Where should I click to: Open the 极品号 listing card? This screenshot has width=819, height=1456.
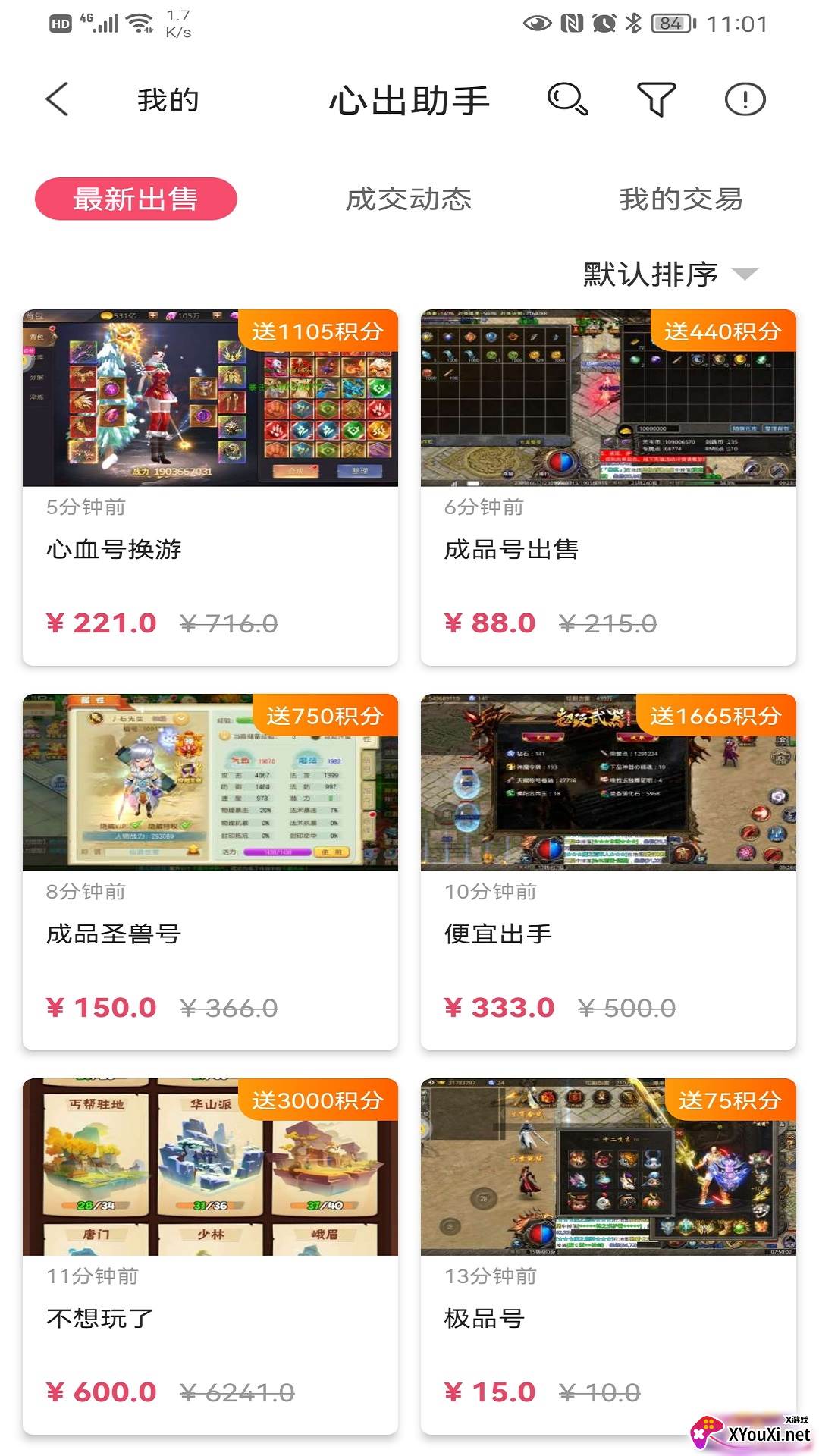(x=608, y=1257)
